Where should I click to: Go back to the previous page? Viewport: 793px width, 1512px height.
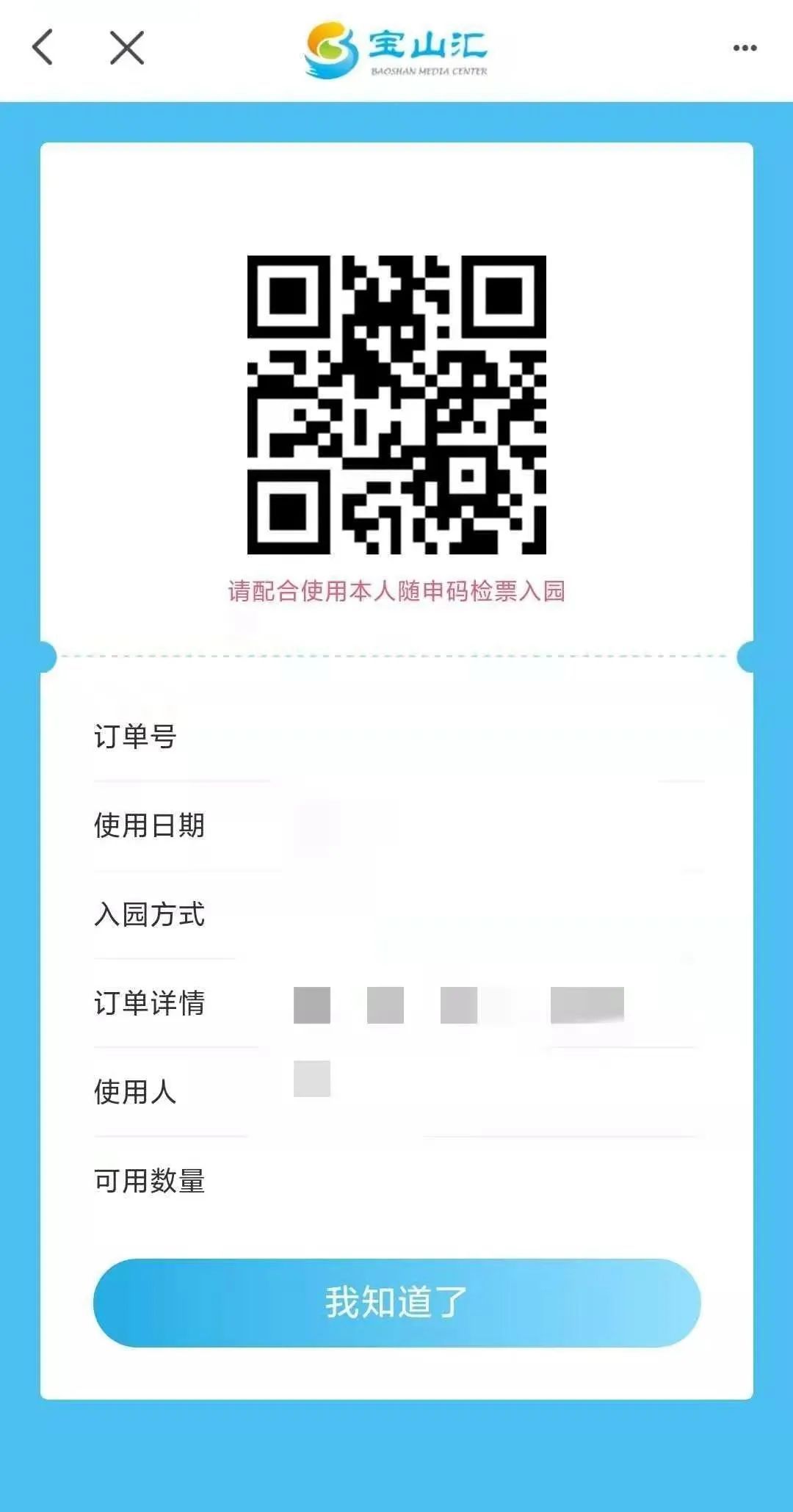pos(43,48)
